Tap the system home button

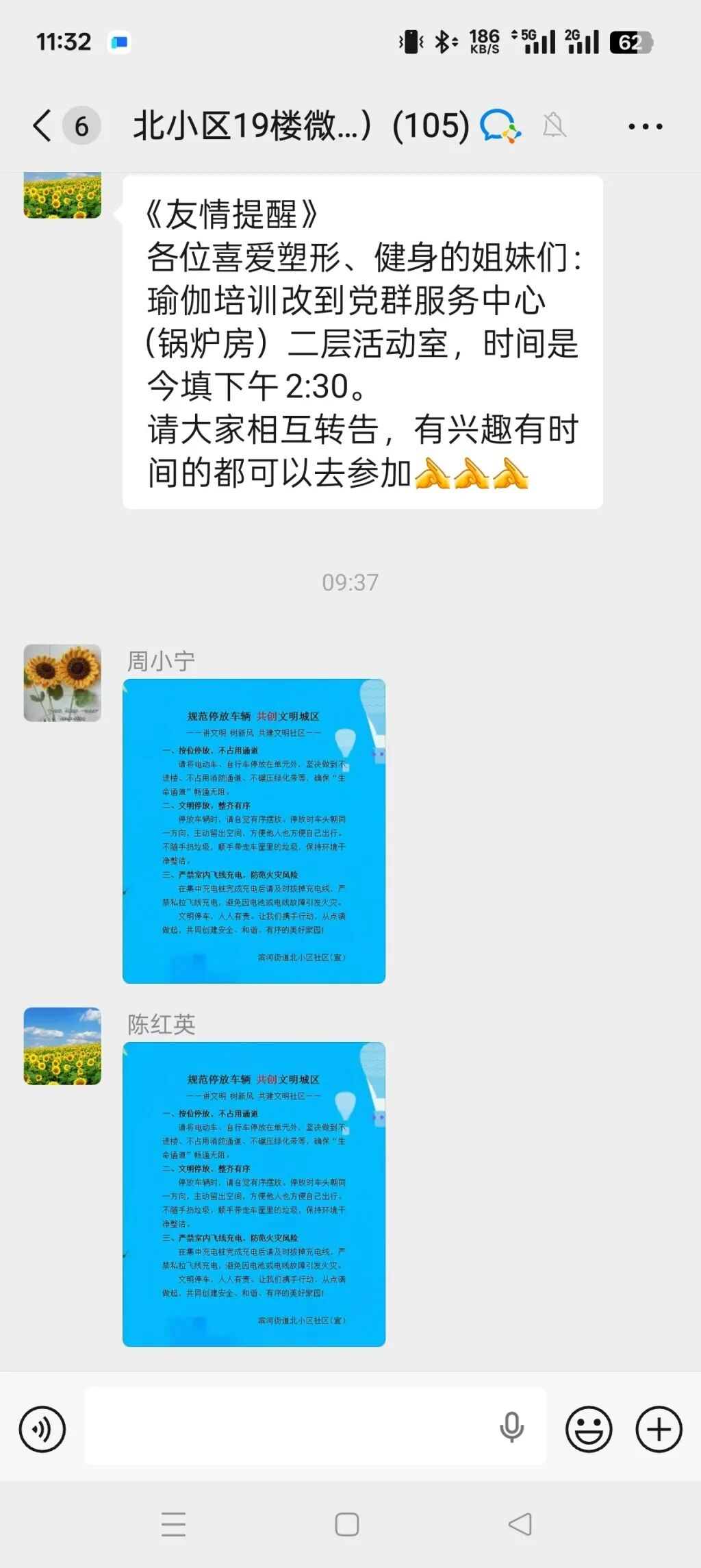347,1524
